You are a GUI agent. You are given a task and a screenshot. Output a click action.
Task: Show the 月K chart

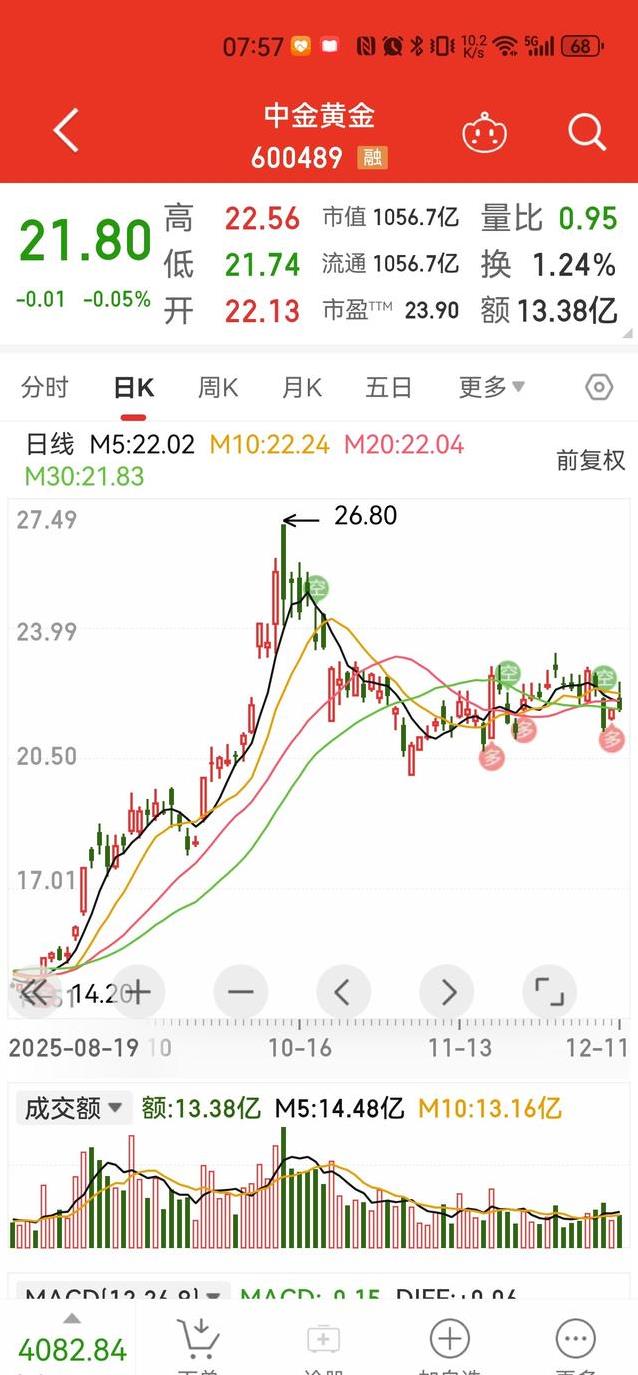tap(302, 387)
